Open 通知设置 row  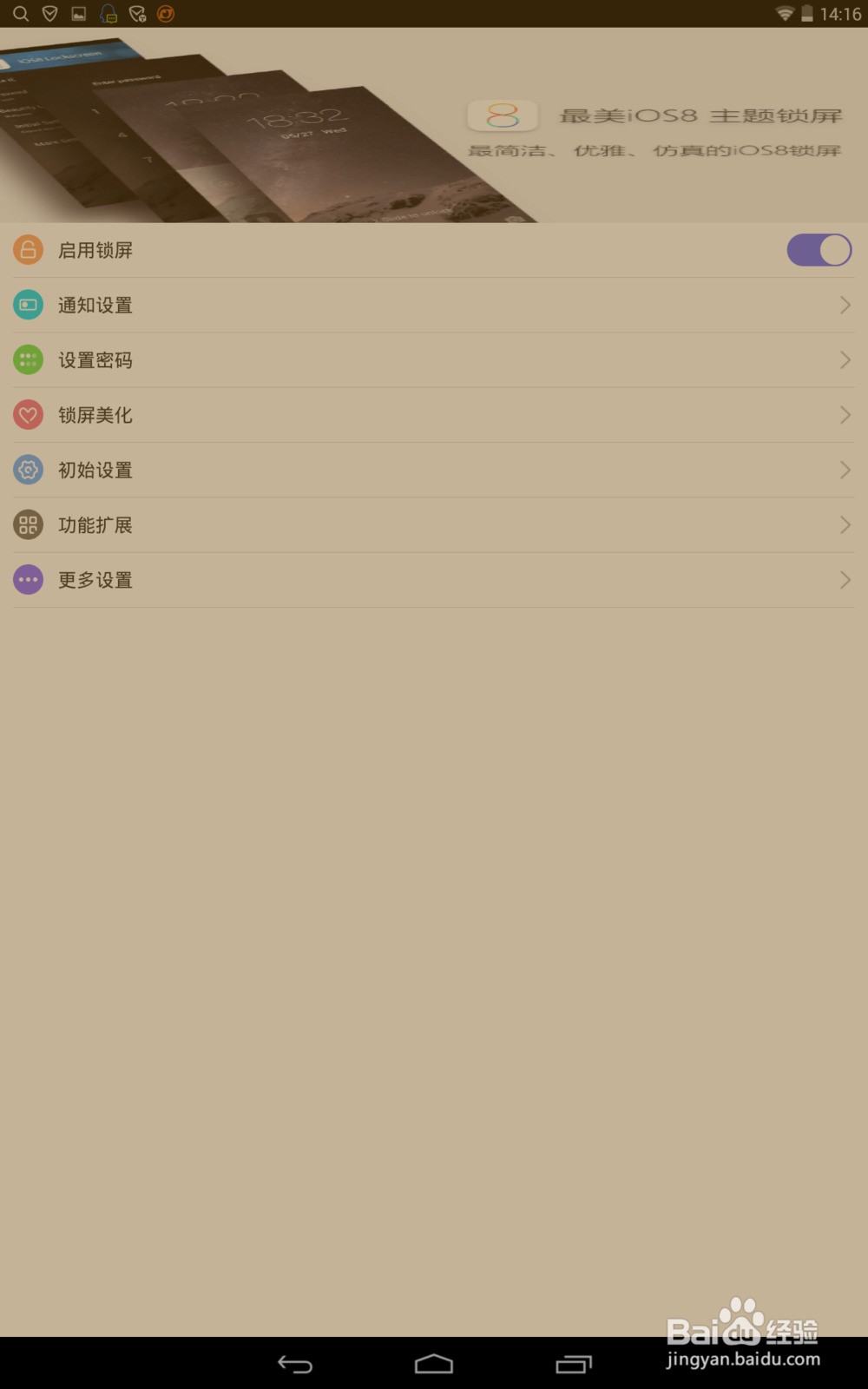(x=434, y=306)
